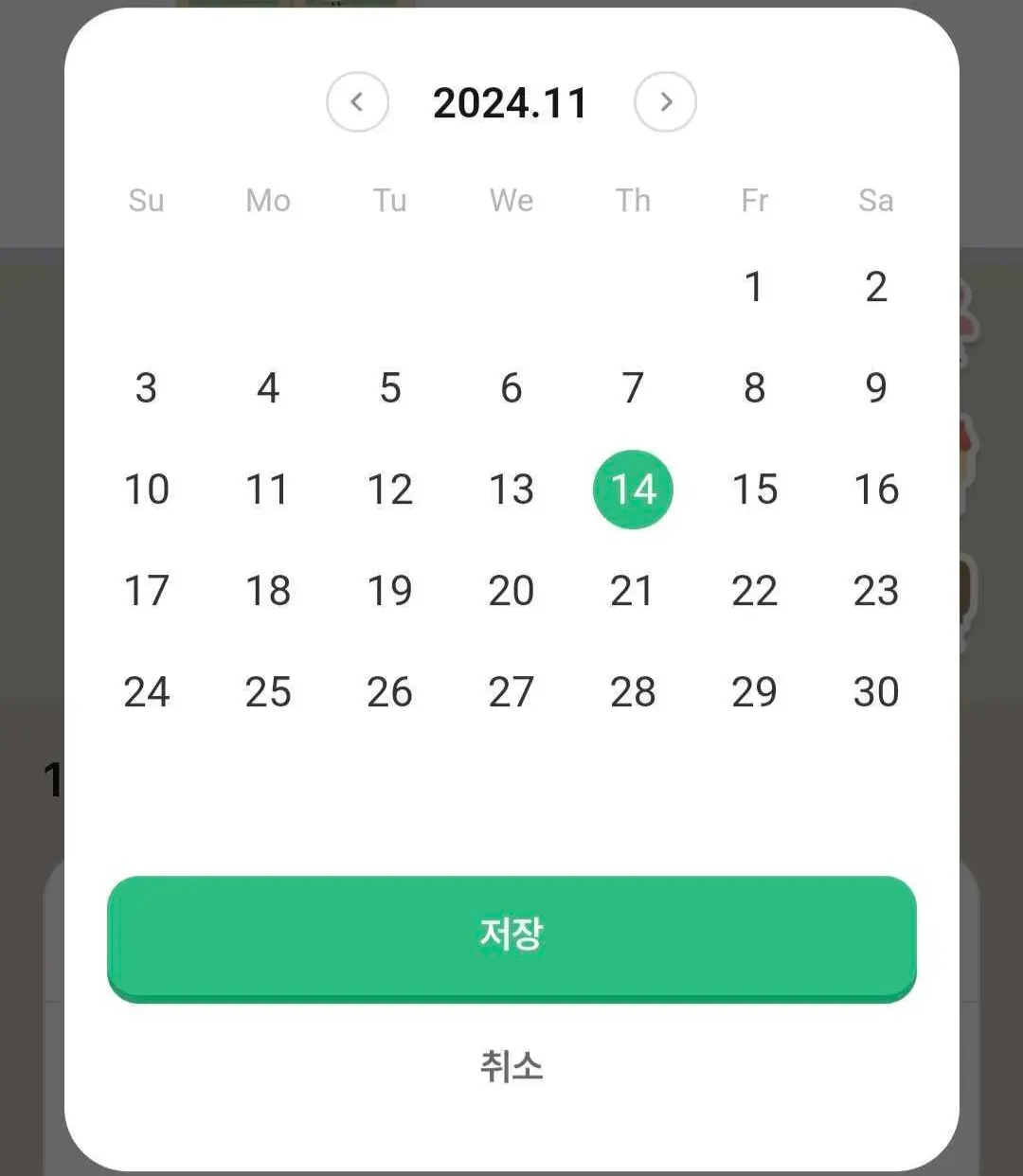The image size is (1023, 1176).
Task: Select November 30 on the calendar
Action: tap(876, 692)
